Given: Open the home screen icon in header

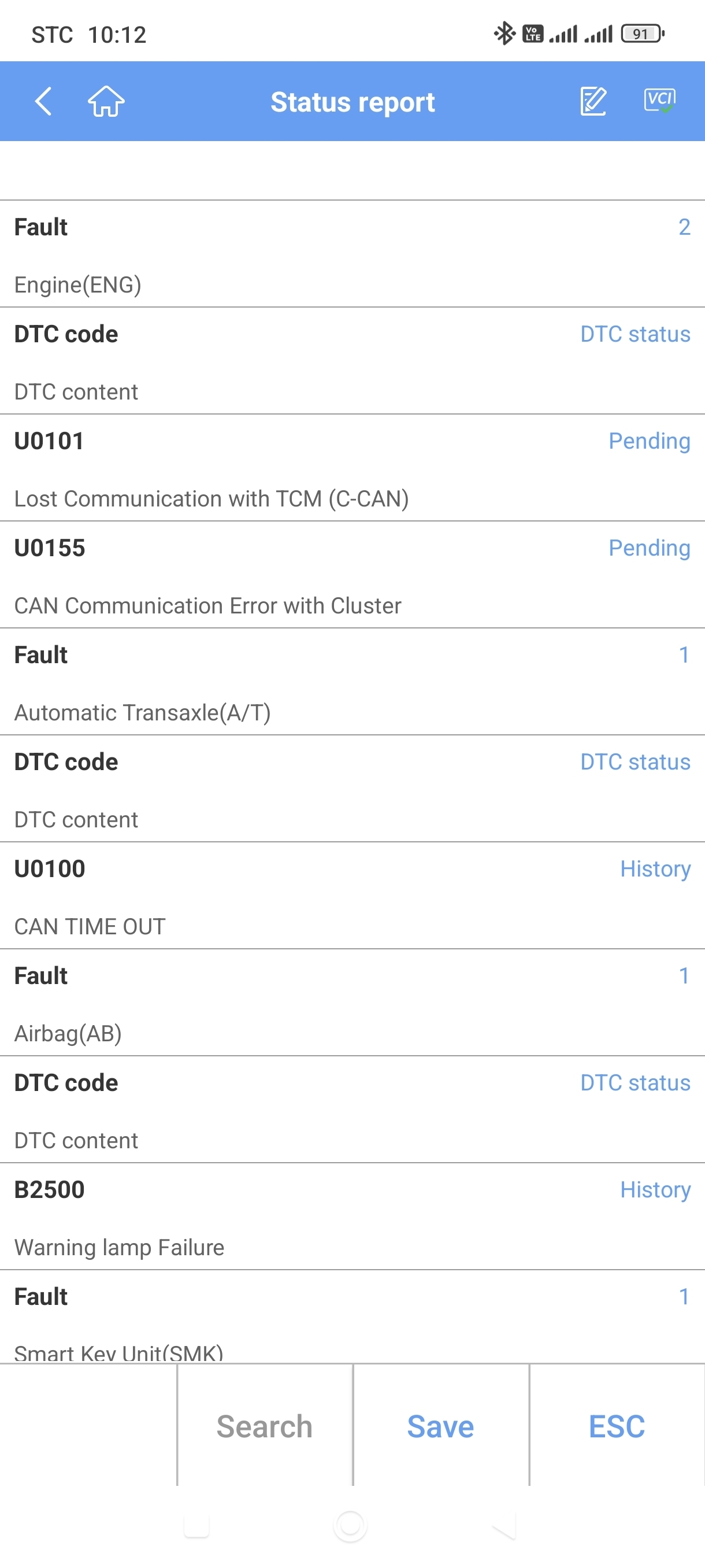Looking at the screenshot, I should click(106, 101).
